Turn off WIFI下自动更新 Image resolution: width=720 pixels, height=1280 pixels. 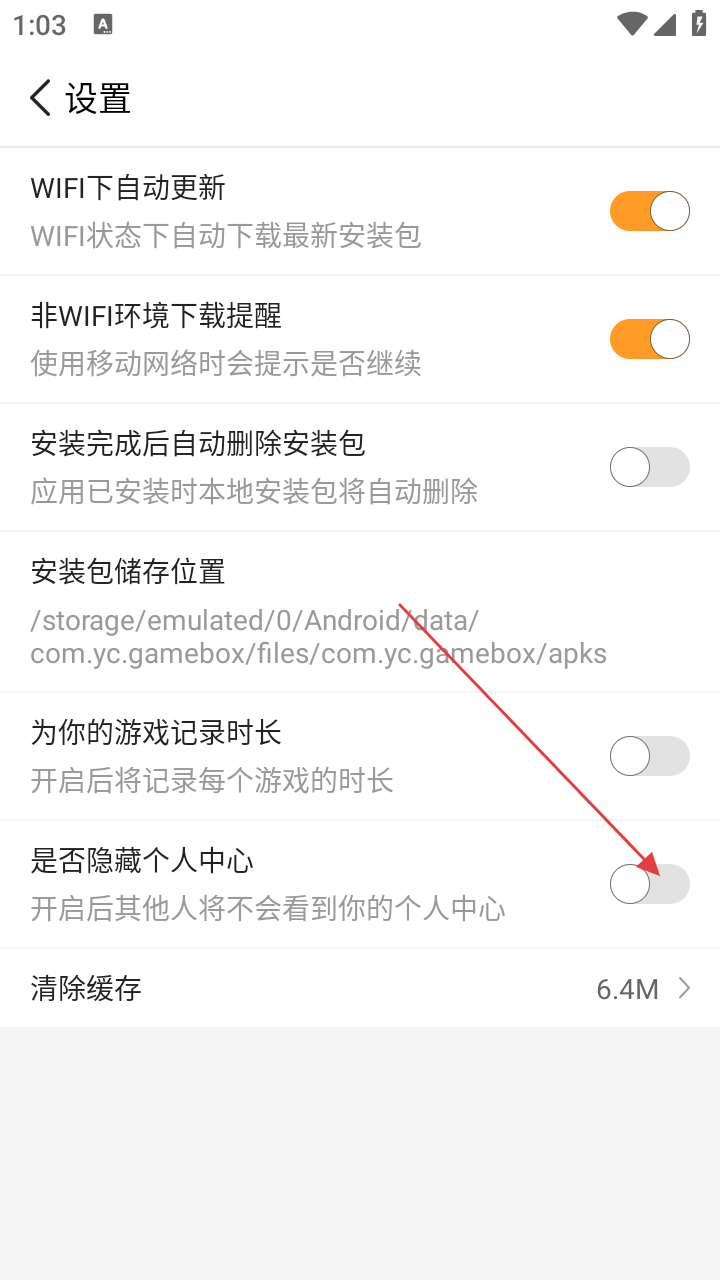click(x=649, y=211)
